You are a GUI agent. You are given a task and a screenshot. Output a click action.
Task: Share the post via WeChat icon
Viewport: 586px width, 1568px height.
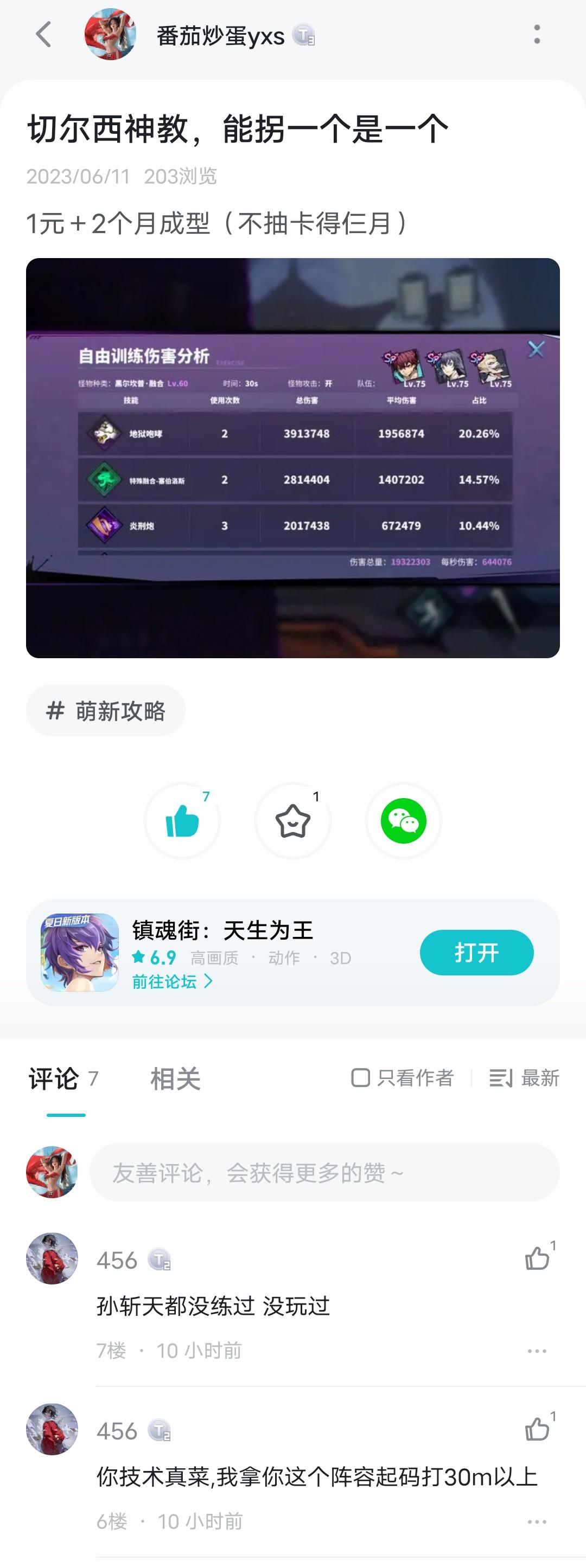(x=403, y=820)
